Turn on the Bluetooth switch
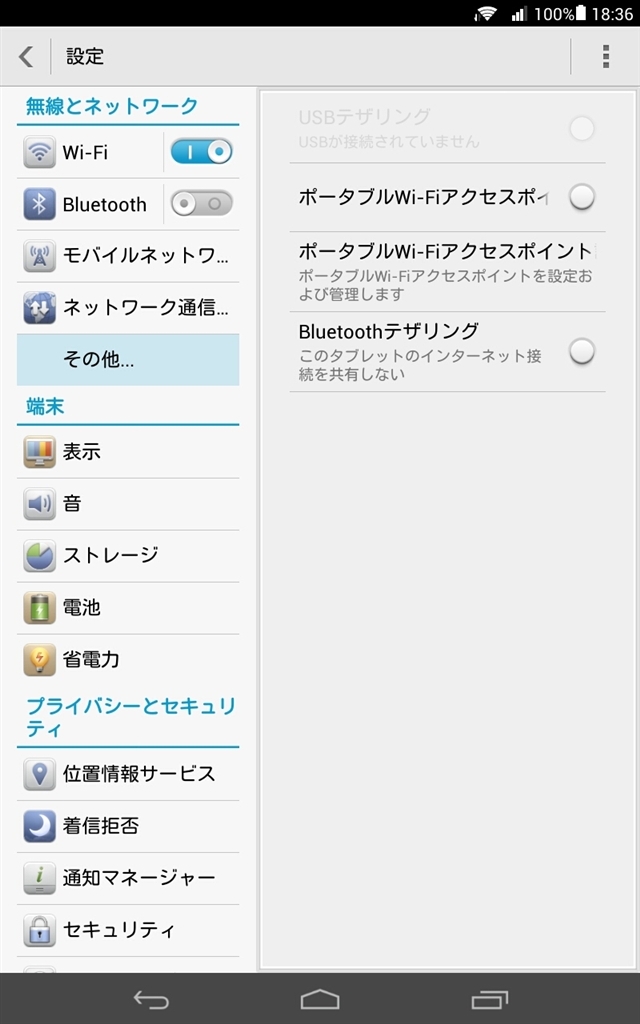Viewport: 640px width, 1024px height. coord(202,204)
